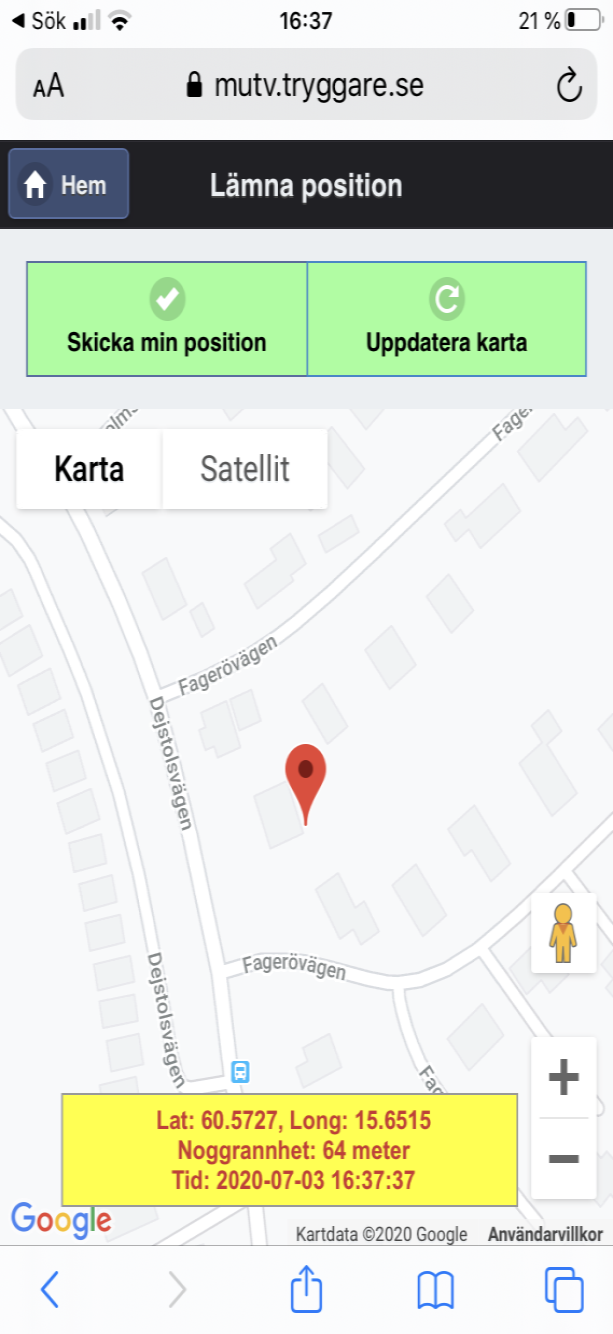Open the Användarvillkor terms link
Image resolution: width=613 pixels, height=1334 pixels.
pos(545,1235)
